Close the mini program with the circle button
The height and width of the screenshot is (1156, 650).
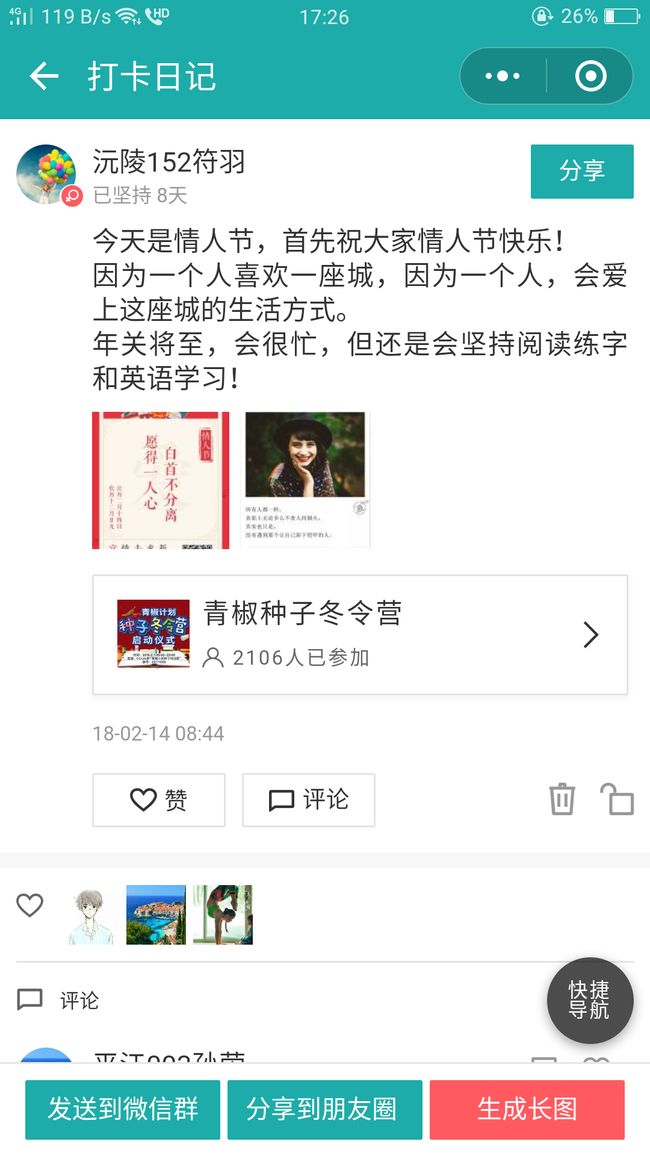(590, 76)
